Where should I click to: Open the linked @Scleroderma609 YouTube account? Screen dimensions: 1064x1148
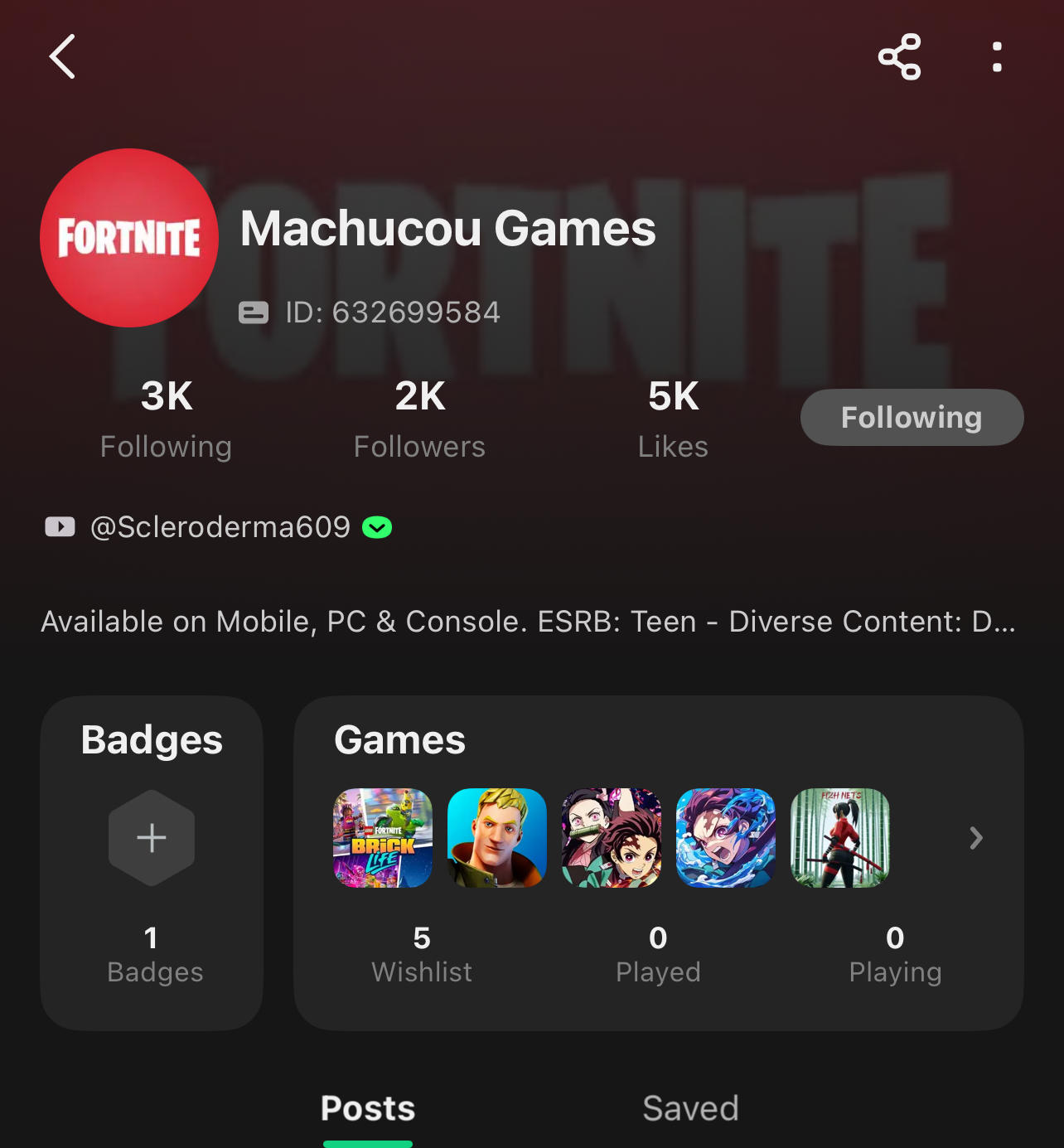(x=220, y=527)
